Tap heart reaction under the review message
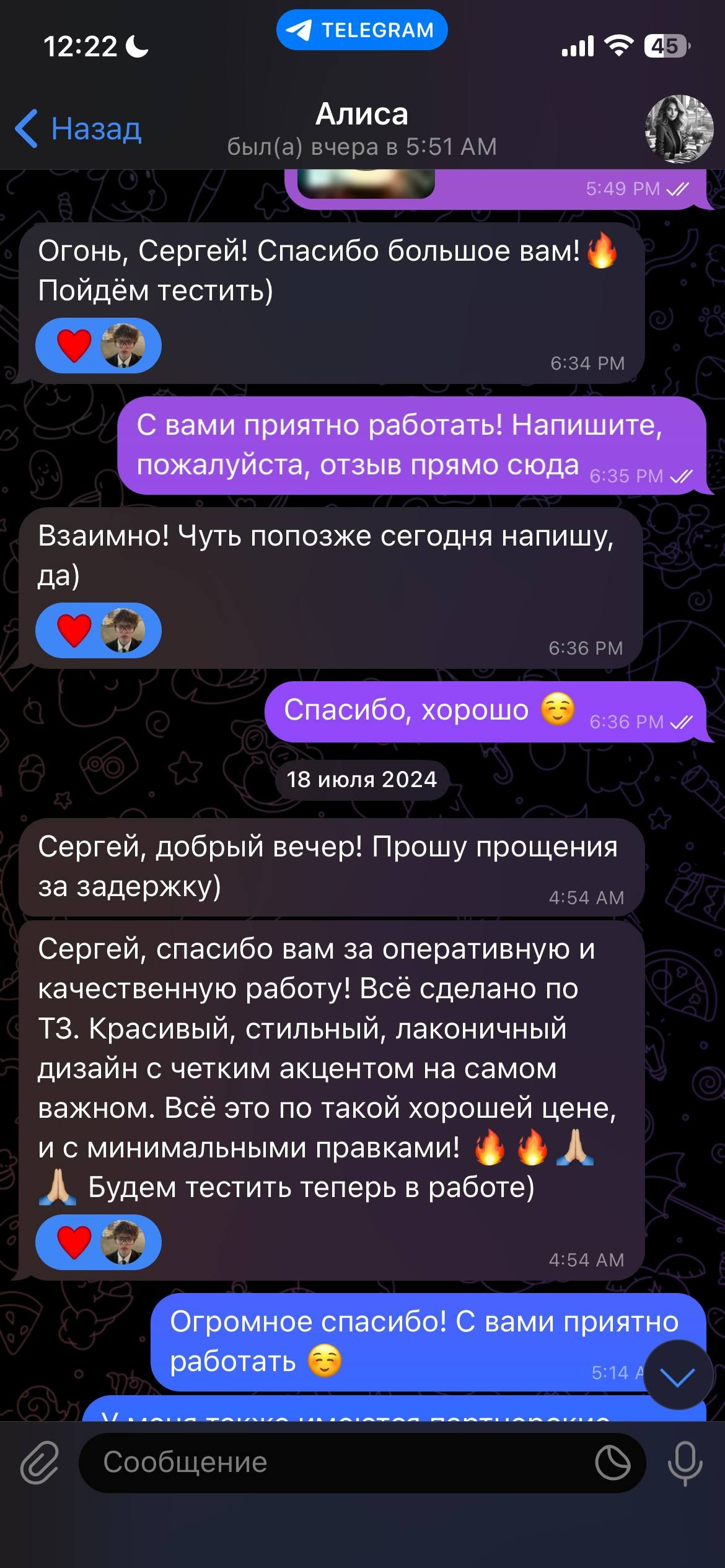This screenshot has width=725, height=1568. click(98, 1242)
